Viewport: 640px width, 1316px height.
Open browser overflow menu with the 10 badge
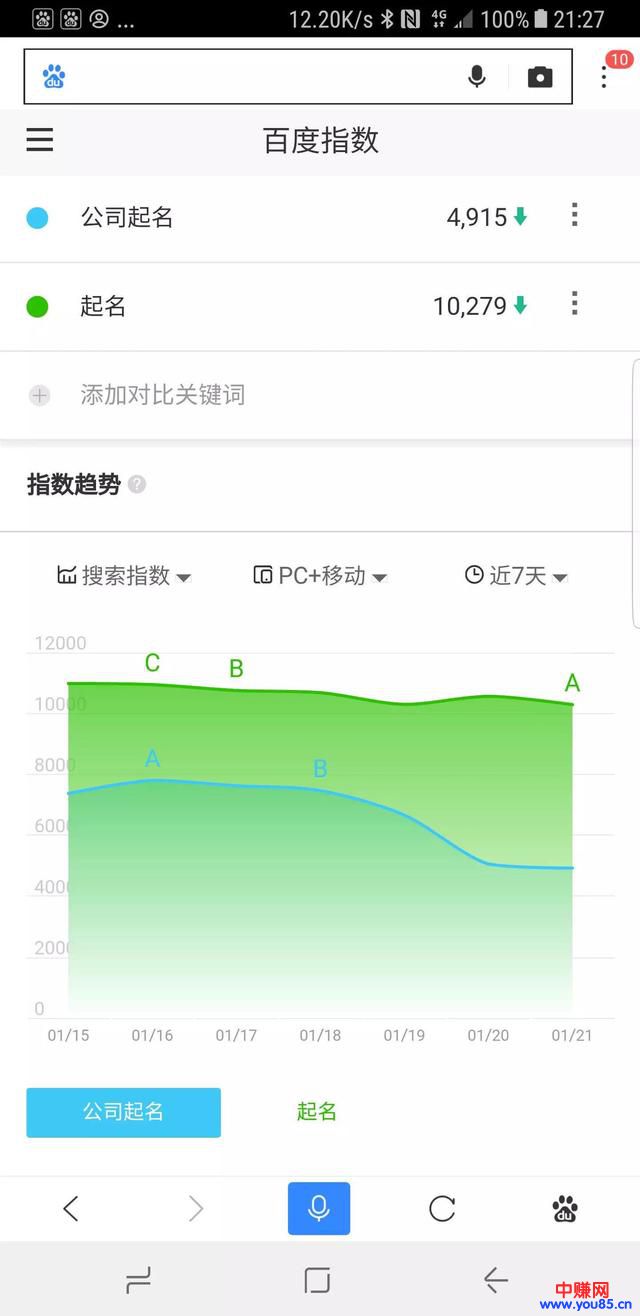604,76
